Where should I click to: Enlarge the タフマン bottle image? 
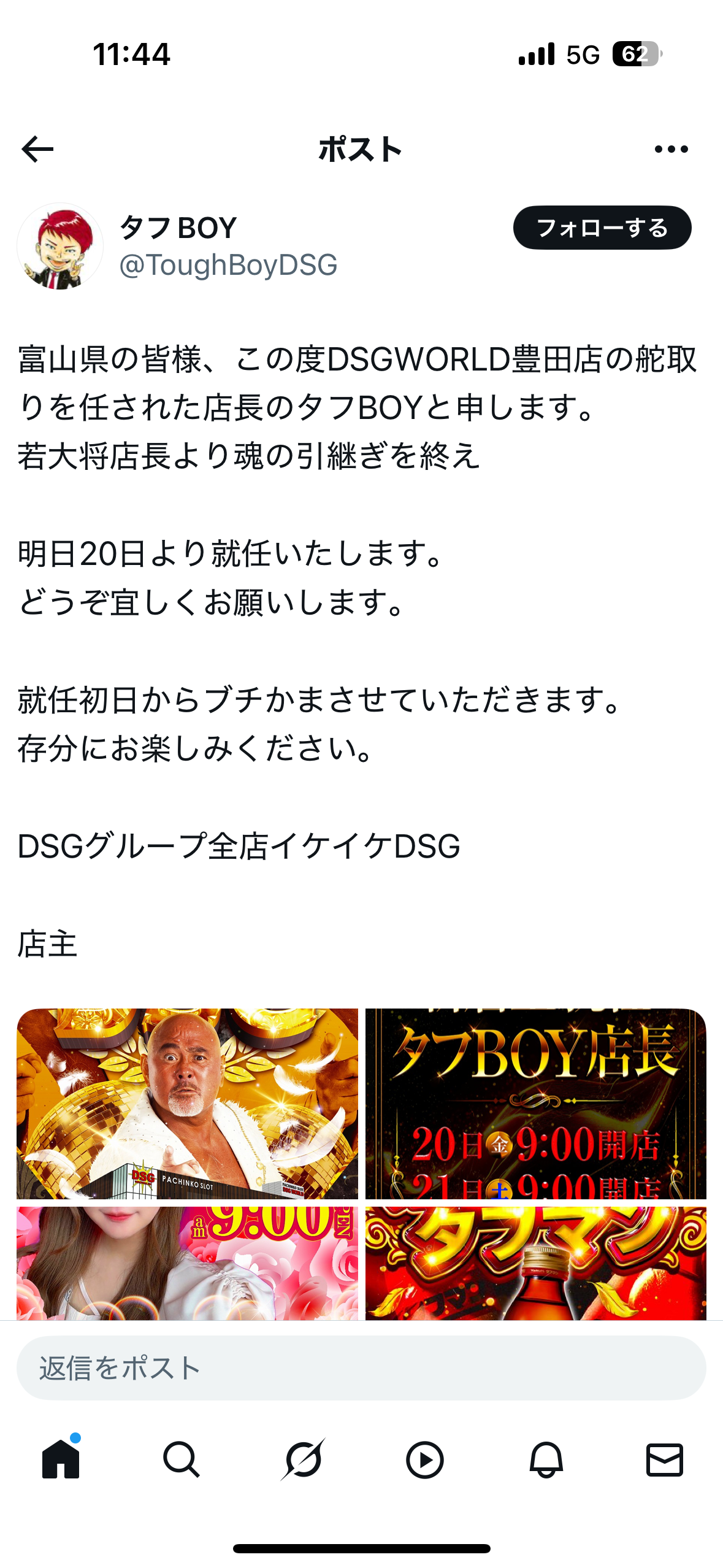point(536,1263)
